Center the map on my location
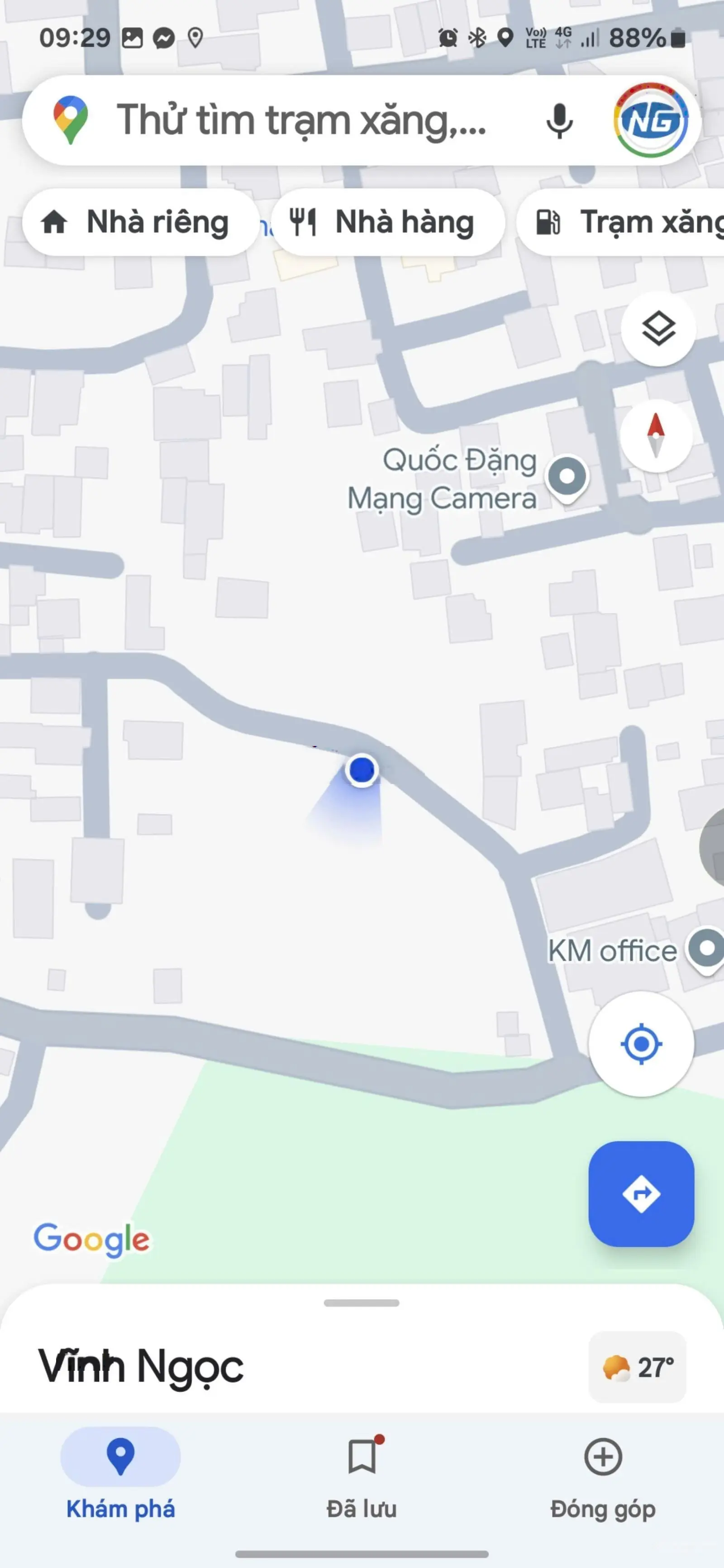This screenshot has width=724, height=1568. pyautogui.click(x=641, y=1044)
